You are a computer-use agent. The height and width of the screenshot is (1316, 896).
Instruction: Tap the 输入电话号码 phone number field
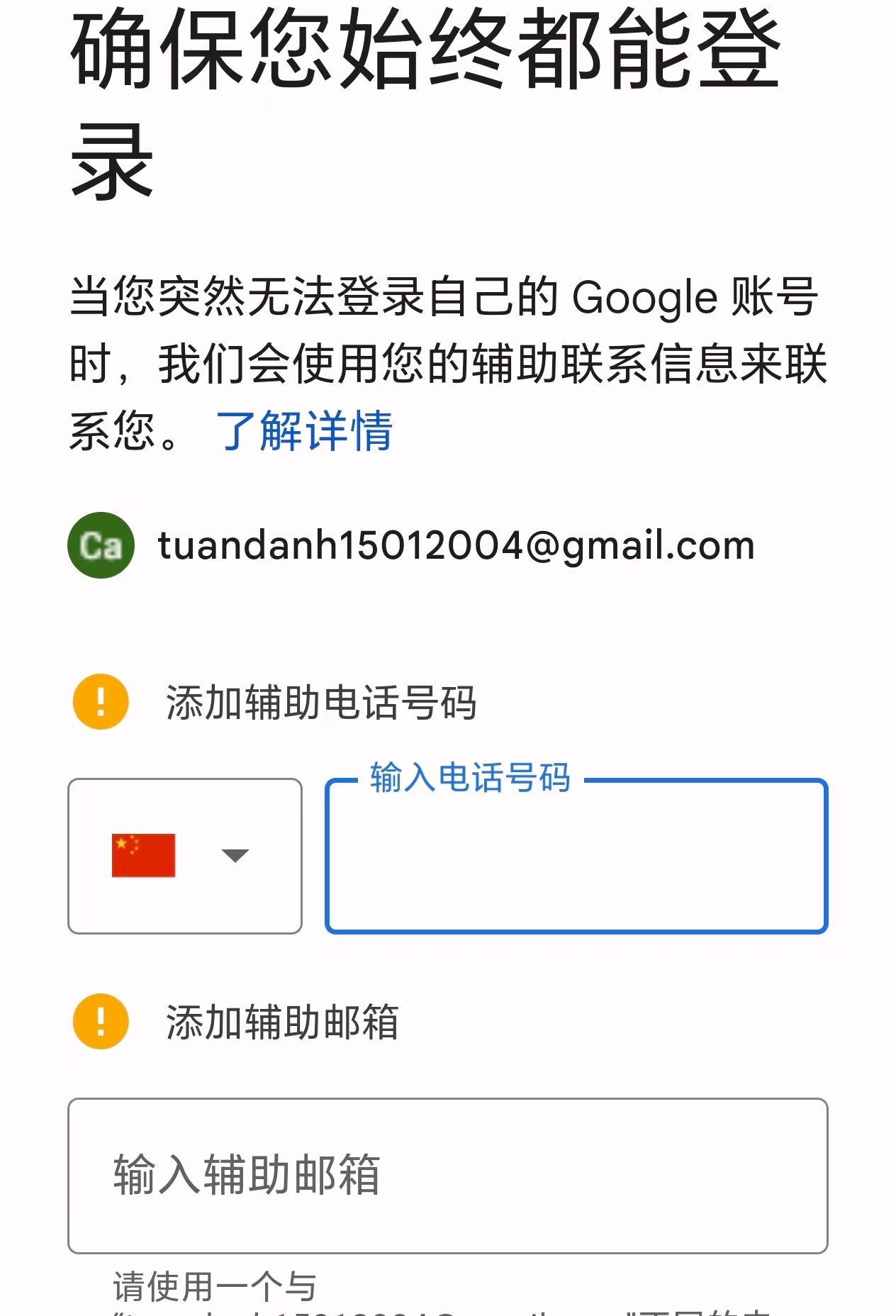576,856
